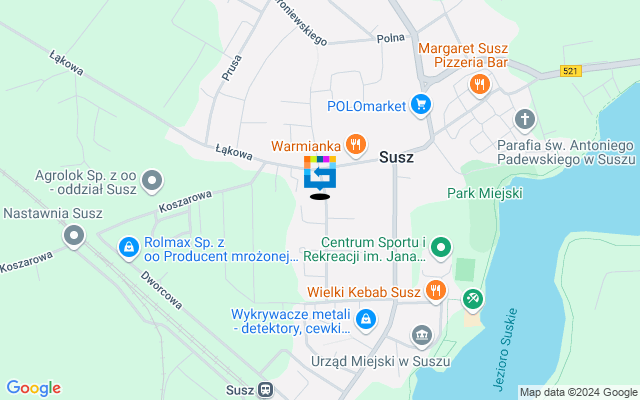Select the Urząd Miejski w Suszu marker

[x=421, y=334]
